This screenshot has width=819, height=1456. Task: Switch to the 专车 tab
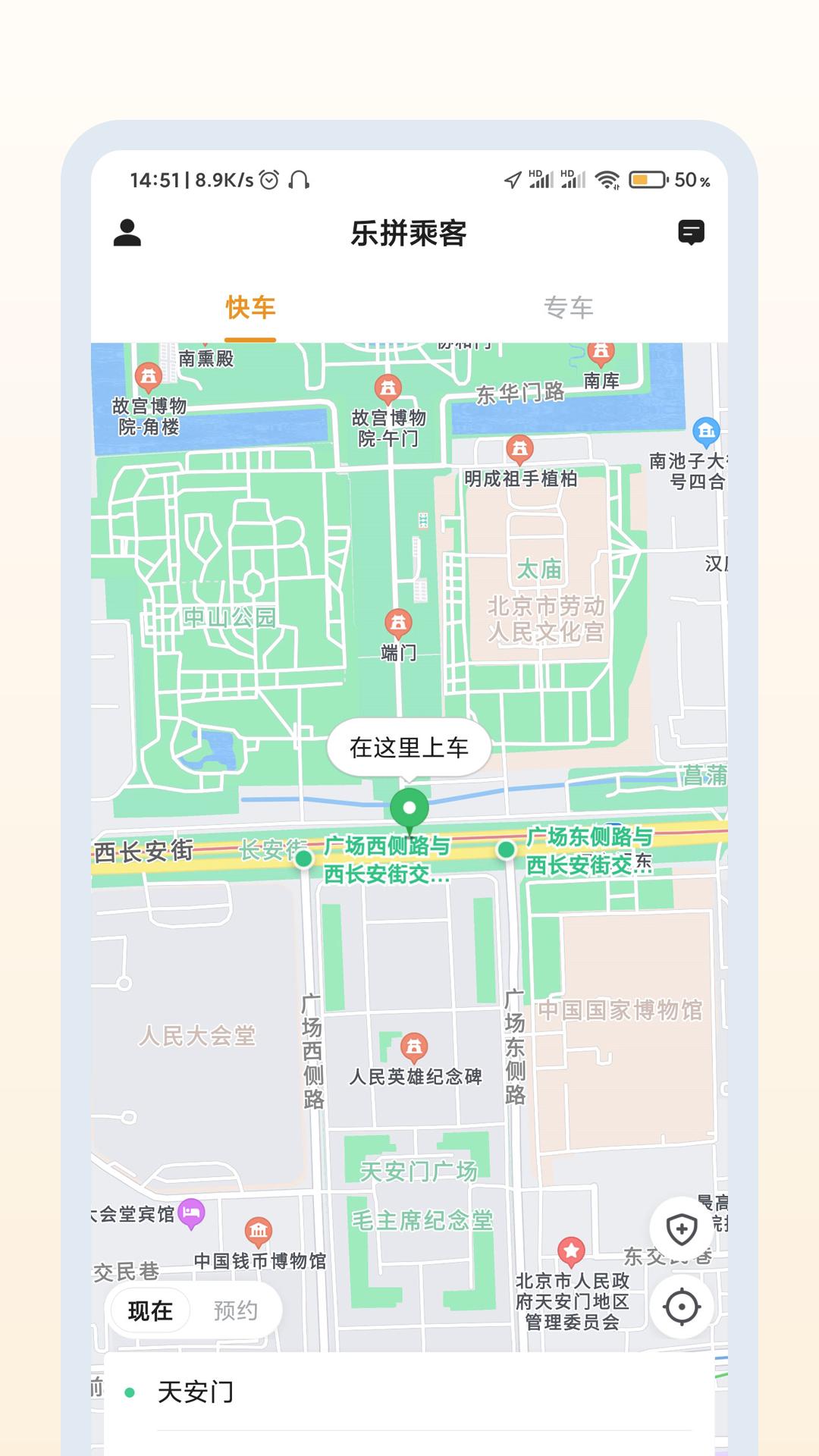(570, 307)
